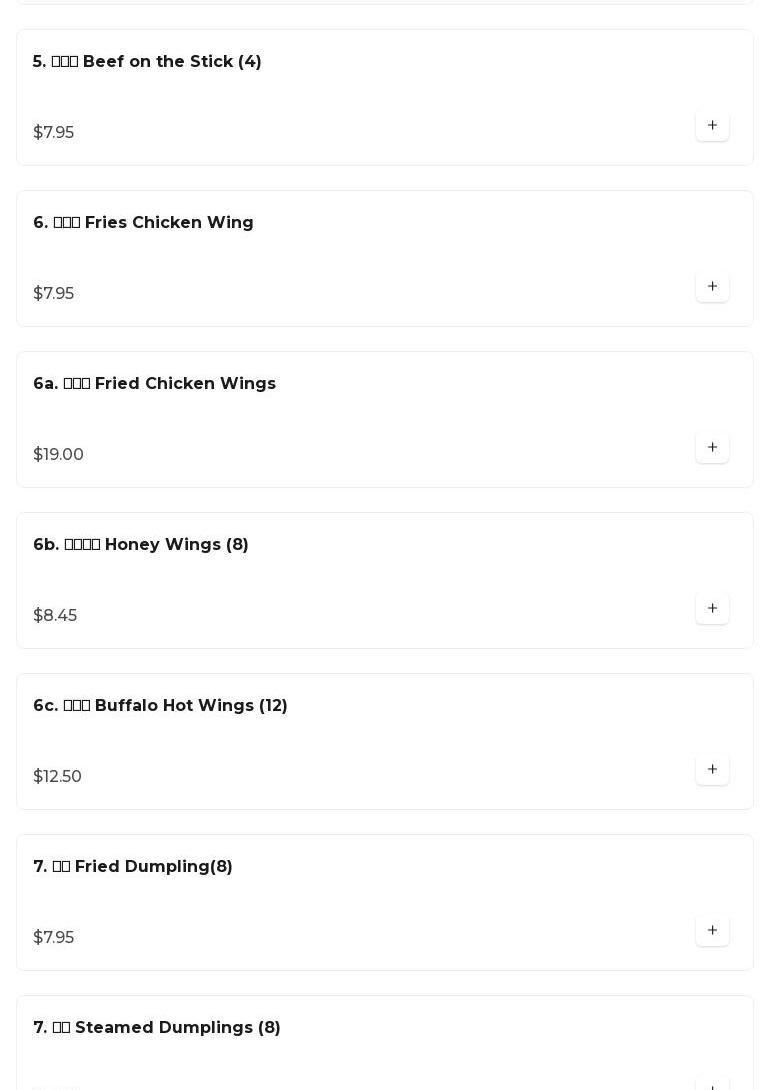Add Fries Chicken Wing to cart
The image size is (770, 1090).
coord(712,287)
